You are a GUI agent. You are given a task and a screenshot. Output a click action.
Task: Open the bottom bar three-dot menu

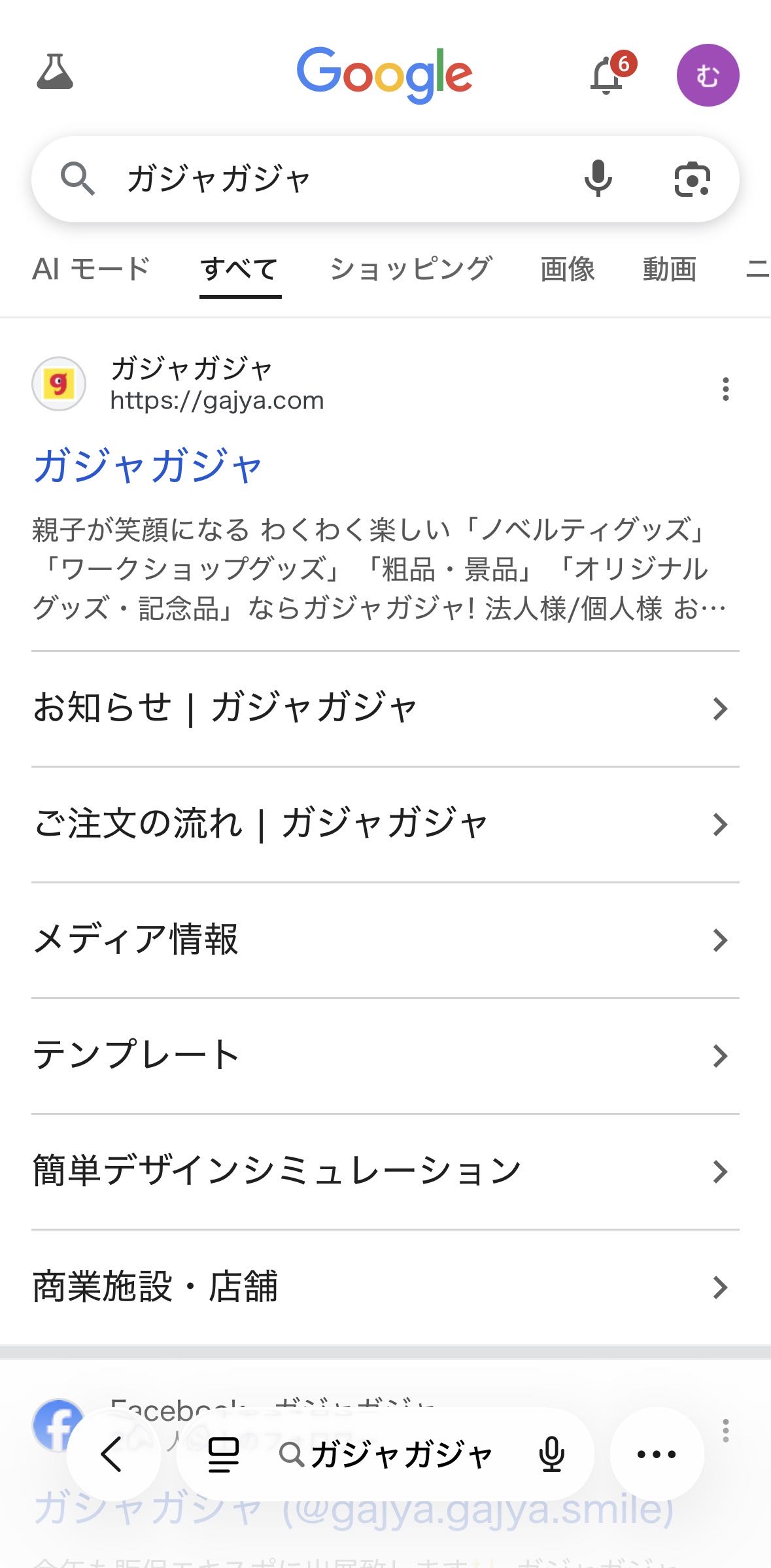point(657,1454)
